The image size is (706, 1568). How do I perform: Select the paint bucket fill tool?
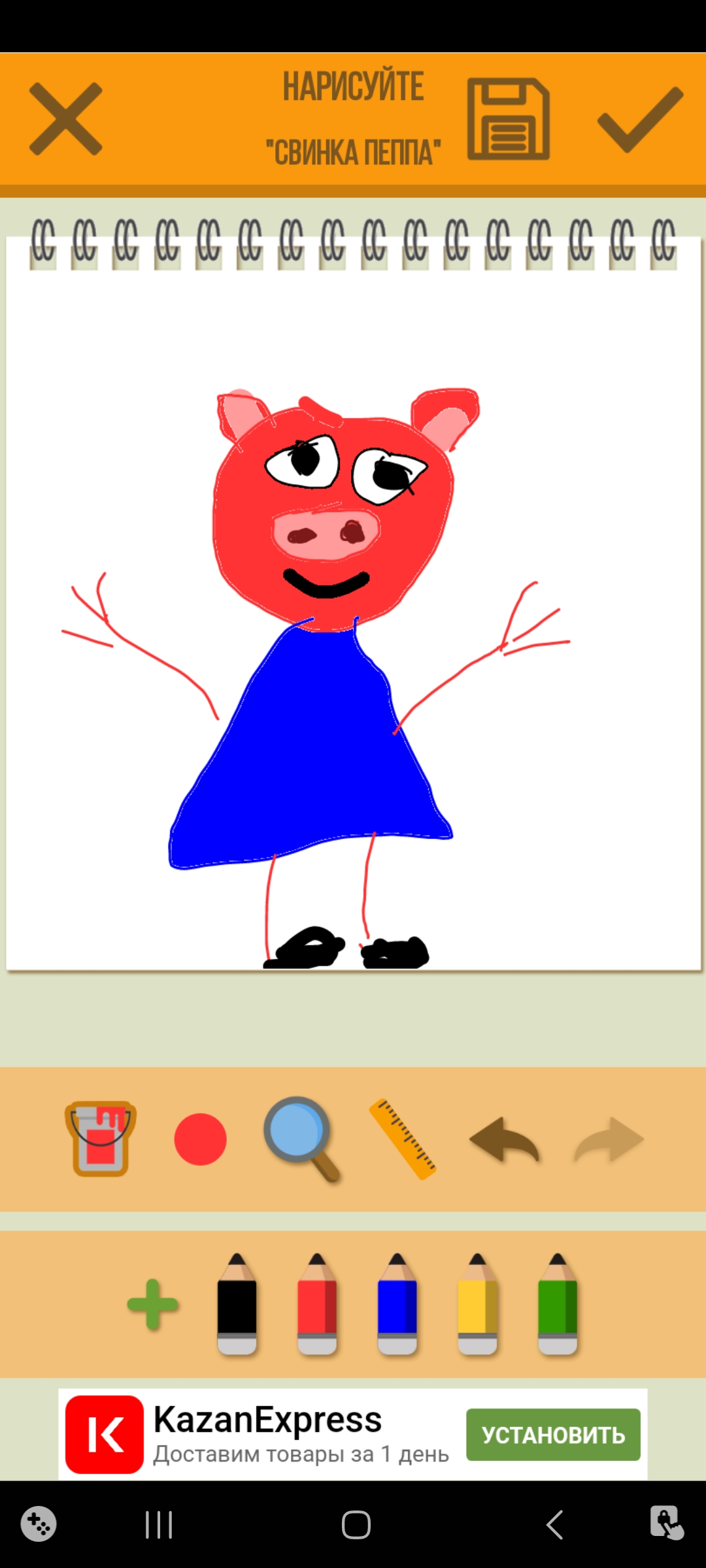101,1139
